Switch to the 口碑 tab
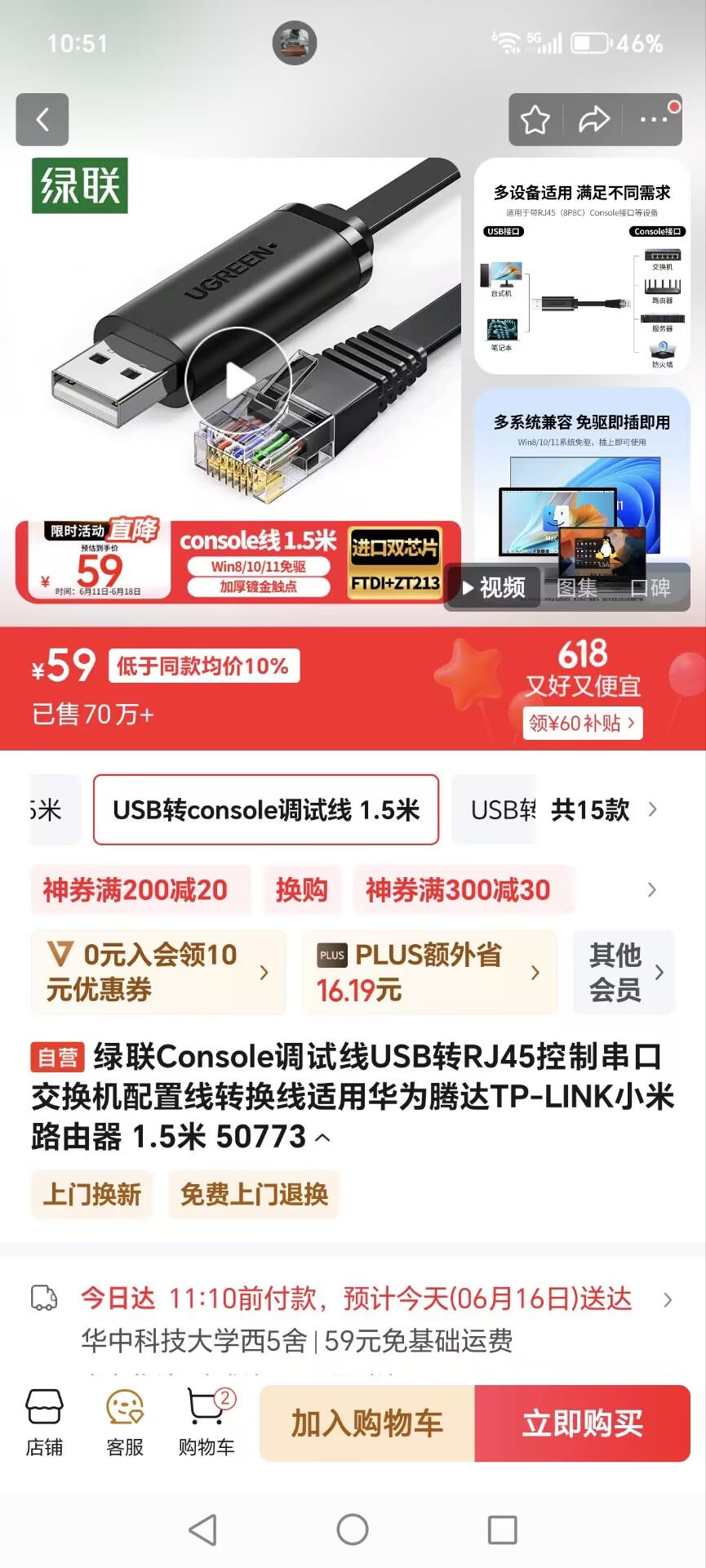The image size is (706, 1568). (x=653, y=587)
